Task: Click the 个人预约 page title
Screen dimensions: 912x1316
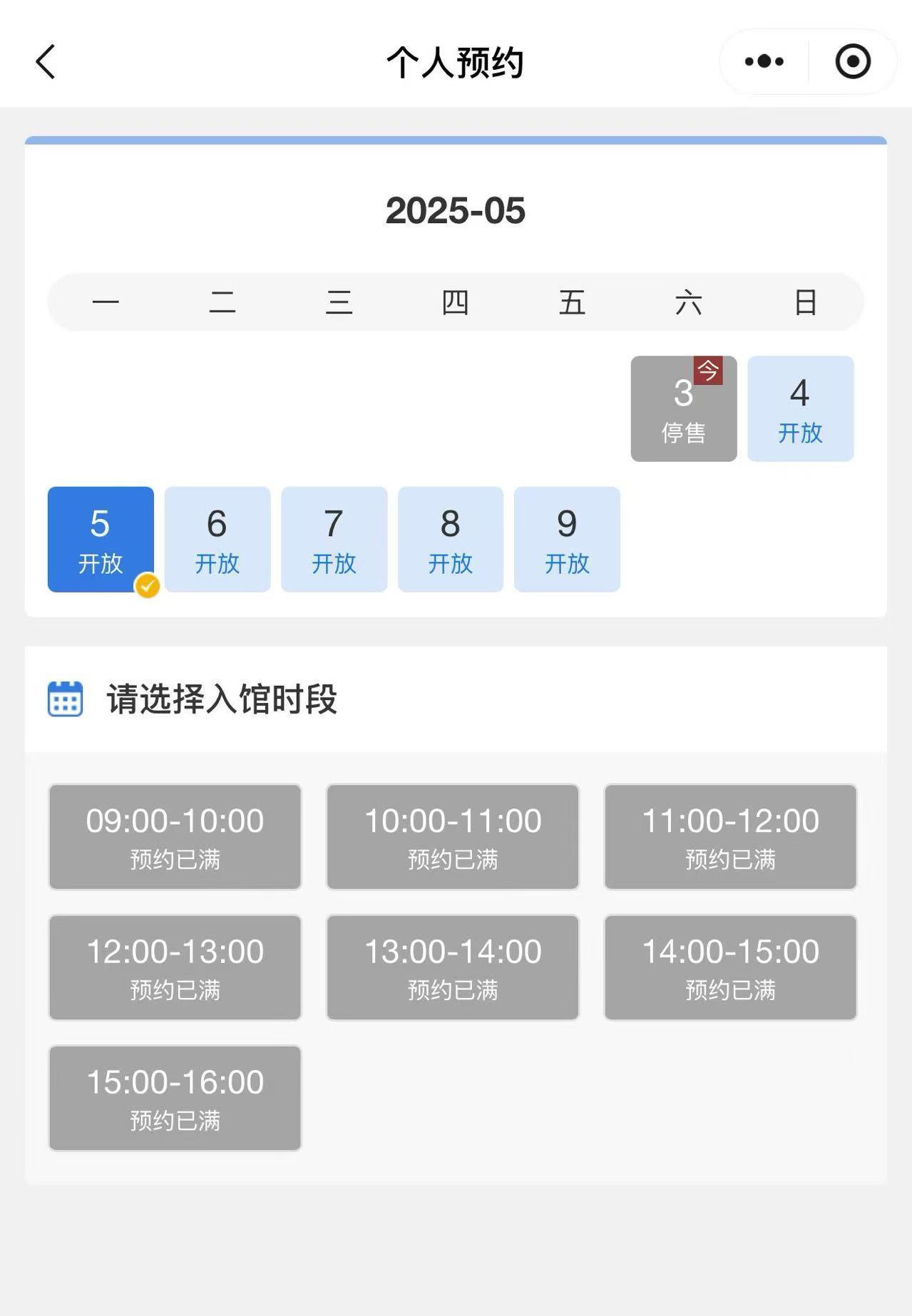Action: pyautogui.click(x=456, y=62)
